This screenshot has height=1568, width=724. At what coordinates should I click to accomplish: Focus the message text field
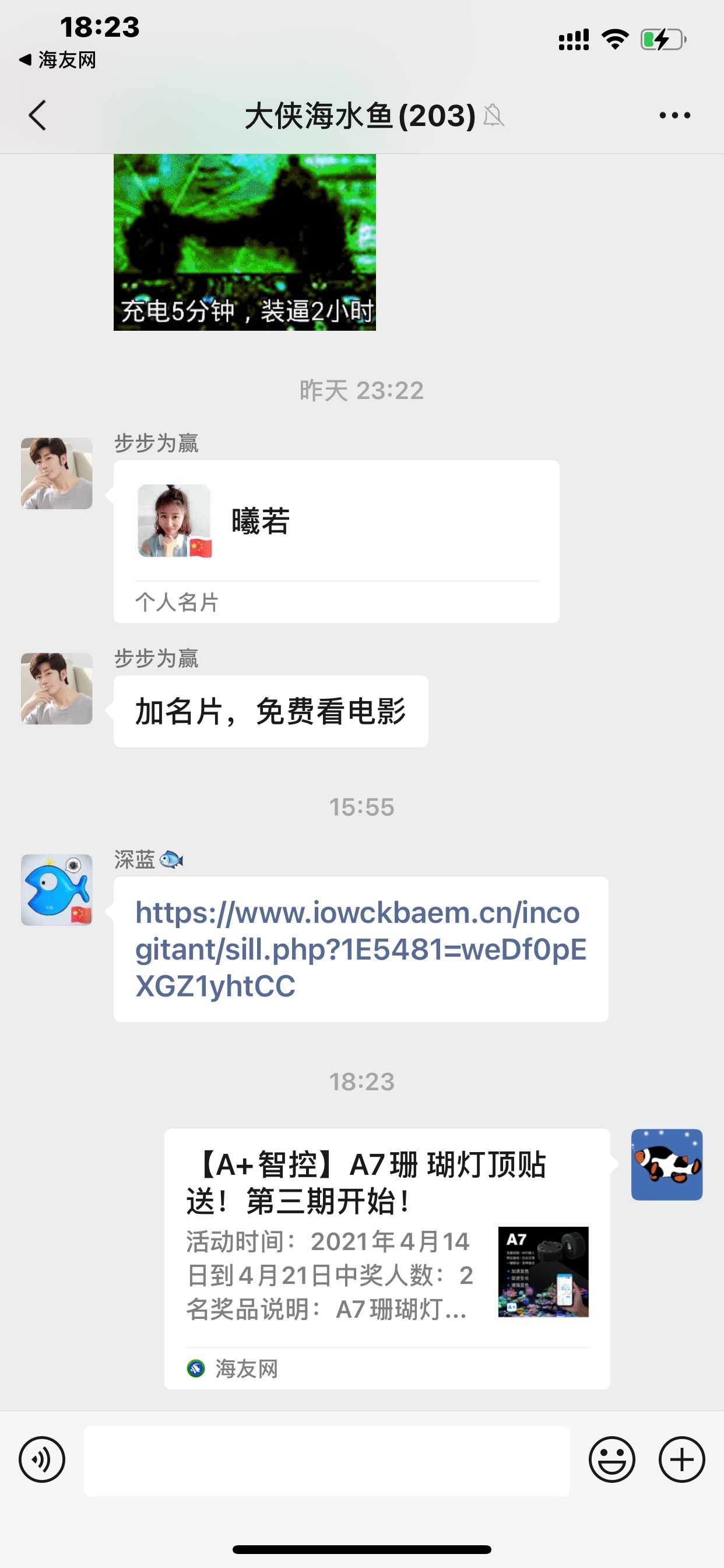[326, 1460]
